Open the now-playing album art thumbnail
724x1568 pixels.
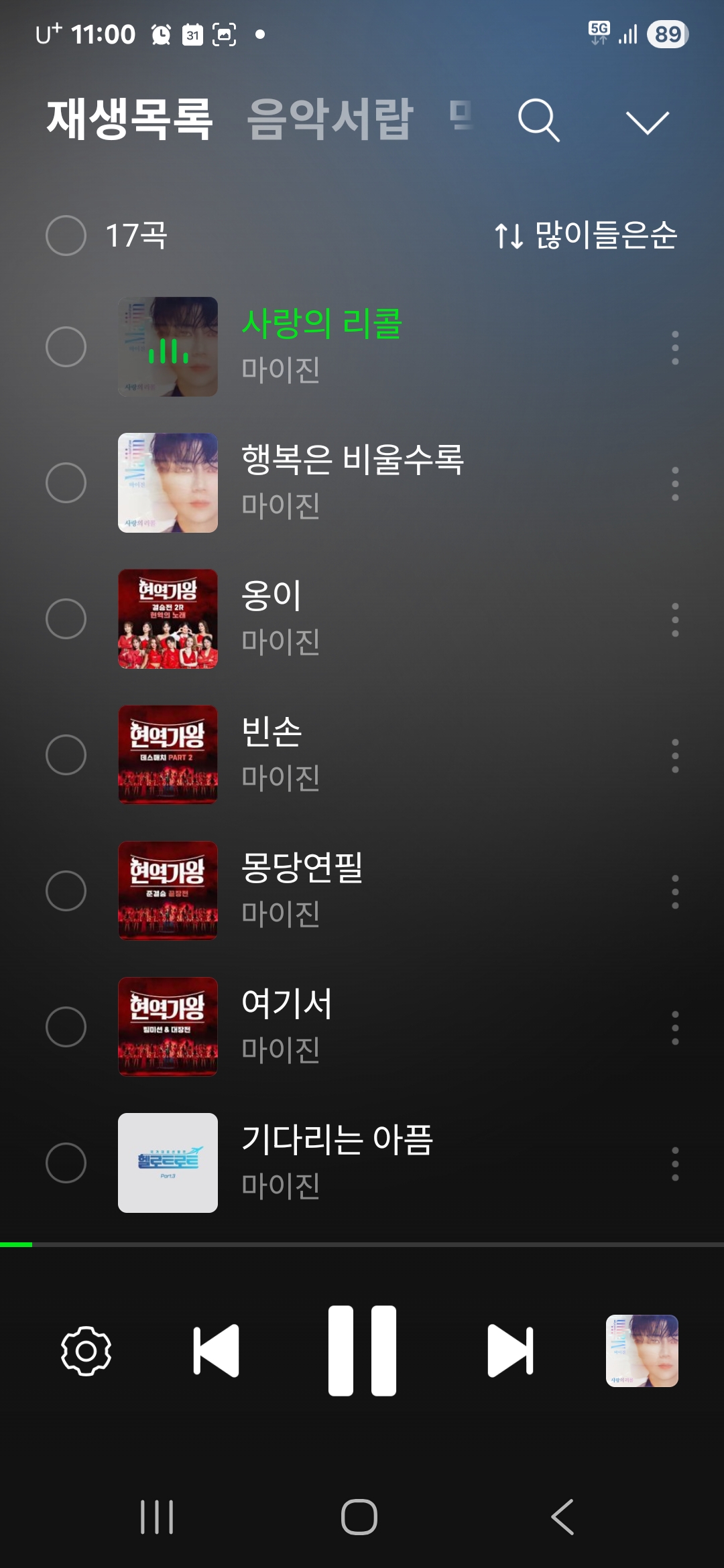pos(642,1350)
